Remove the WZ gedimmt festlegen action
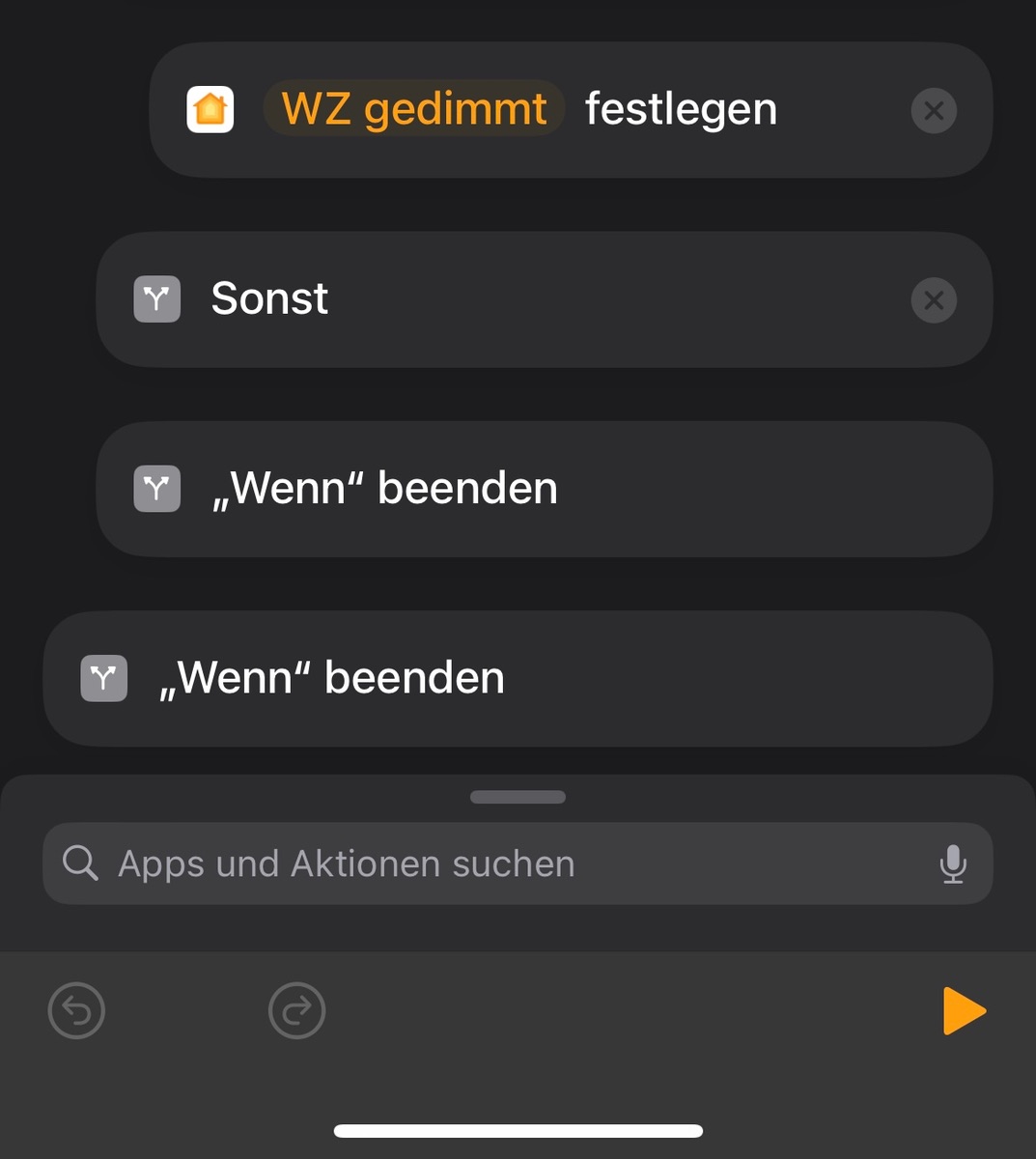The image size is (1036, 1159). click(x=933, y=110)
